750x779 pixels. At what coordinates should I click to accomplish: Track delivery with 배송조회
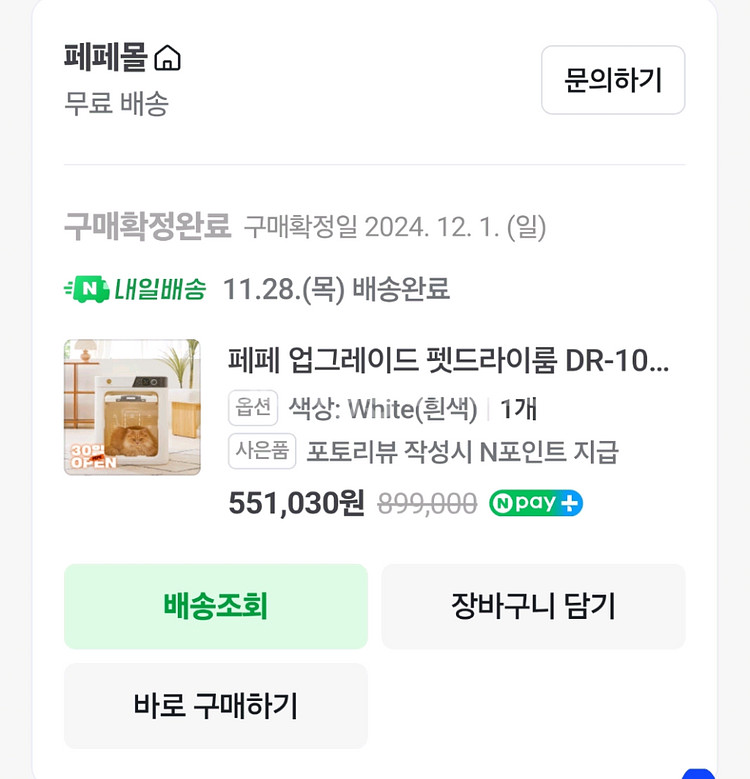216,606
